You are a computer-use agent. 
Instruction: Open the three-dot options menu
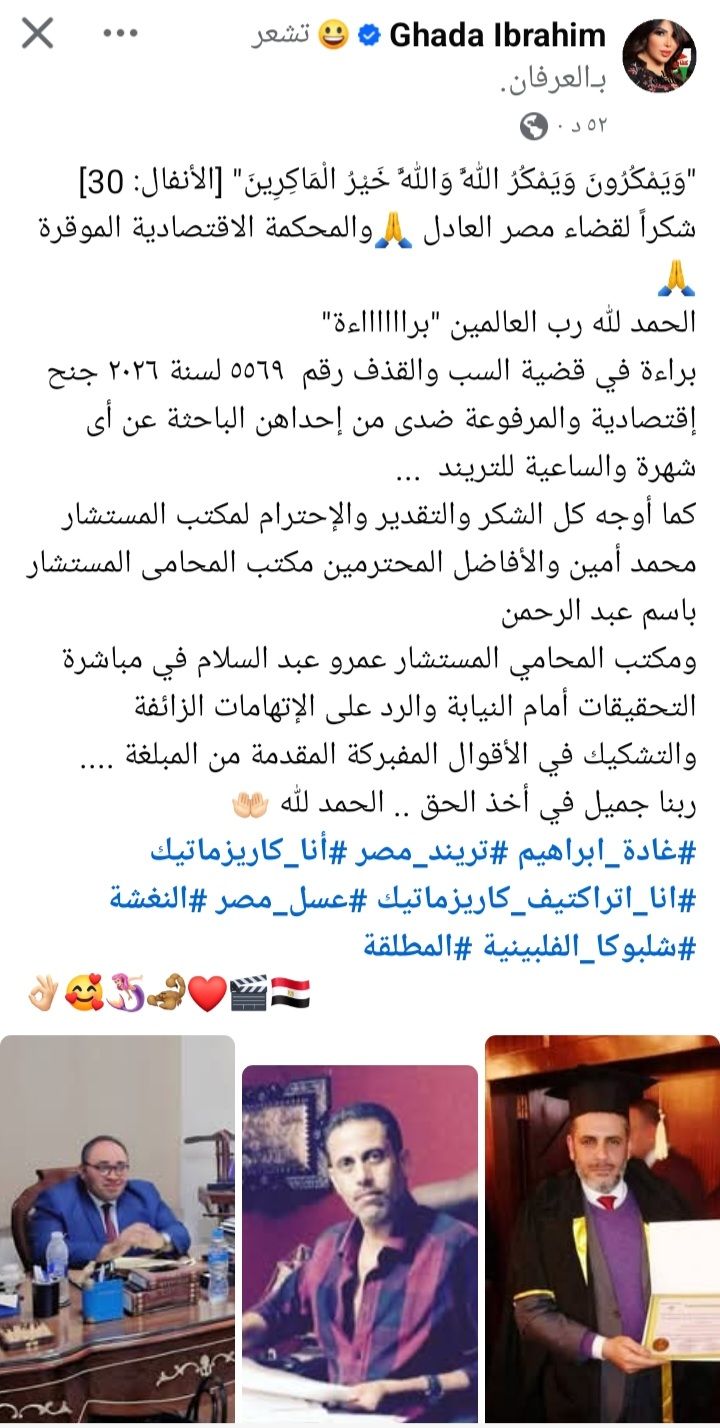pos(121,35)
